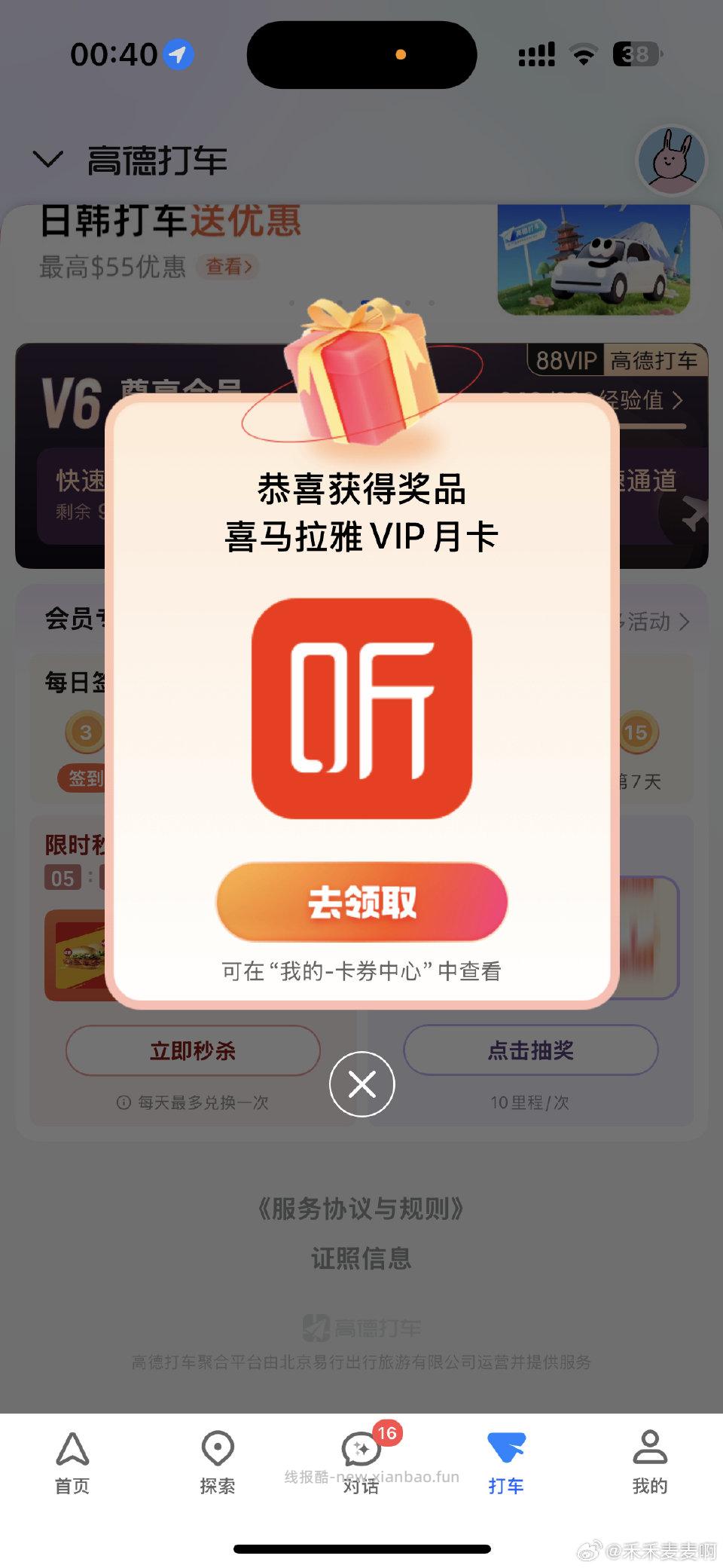
Task: Select the 高德打车 tab beside 88VIP
Action: [x=654, y=360]
